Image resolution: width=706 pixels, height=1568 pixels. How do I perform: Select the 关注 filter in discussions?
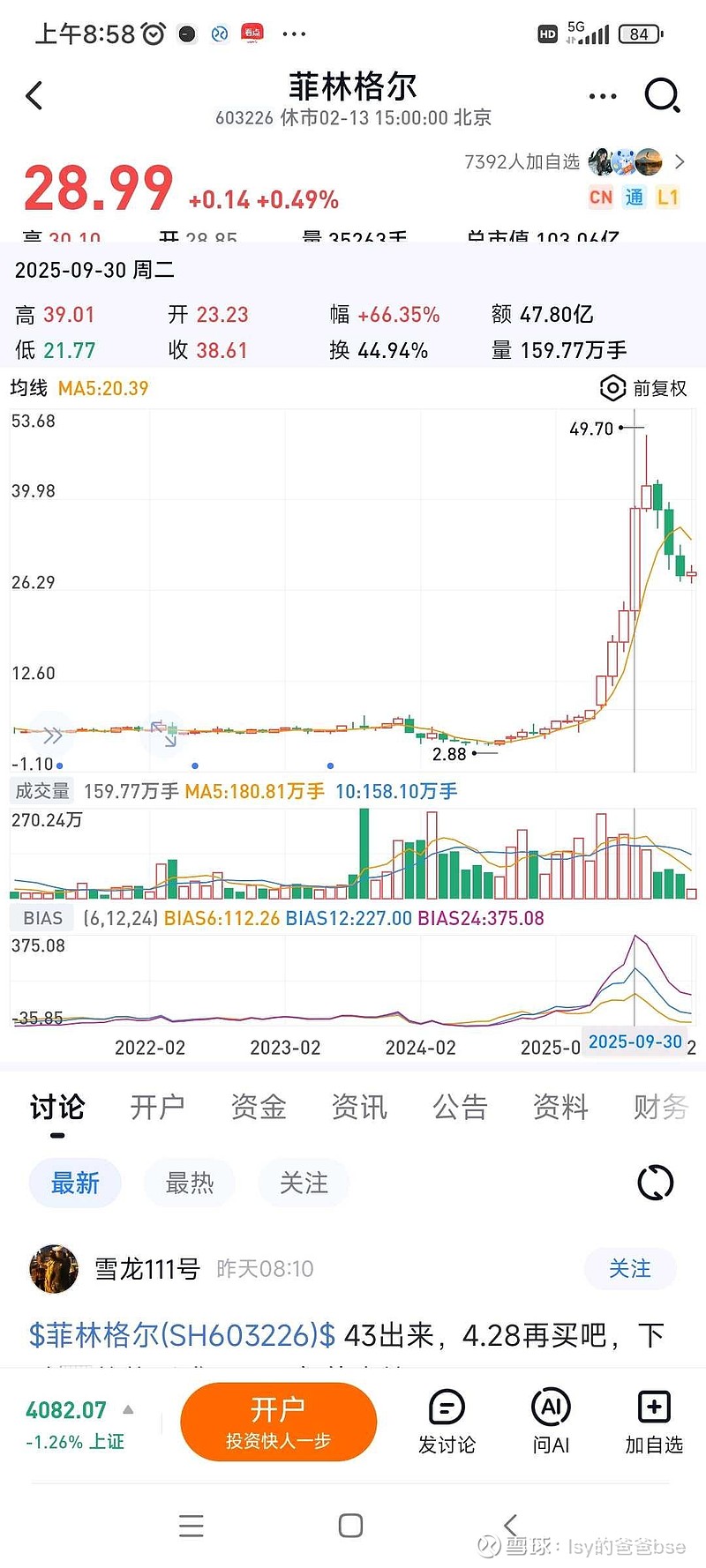coord(304,1183)
